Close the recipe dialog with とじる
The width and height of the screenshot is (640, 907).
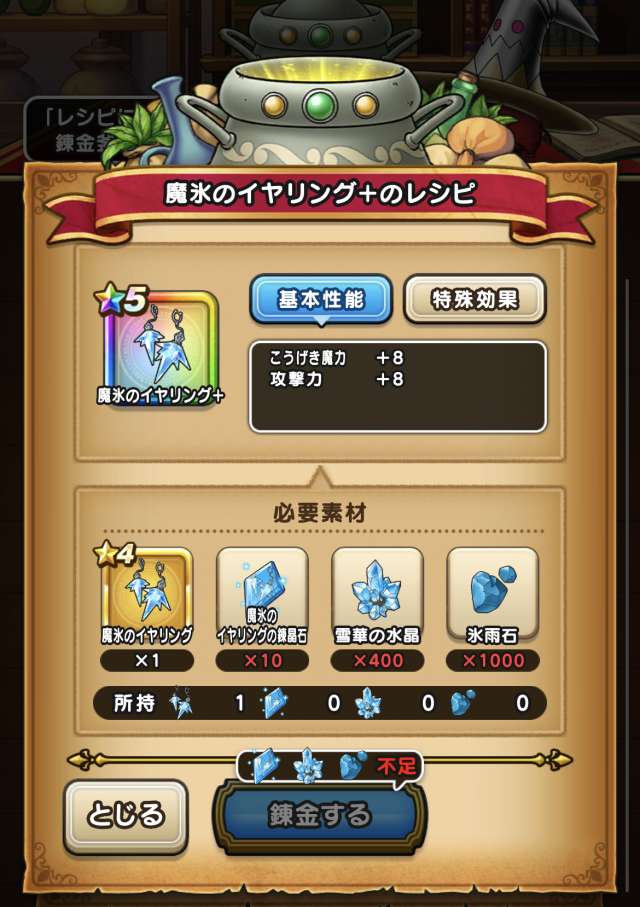coord(126,816)
